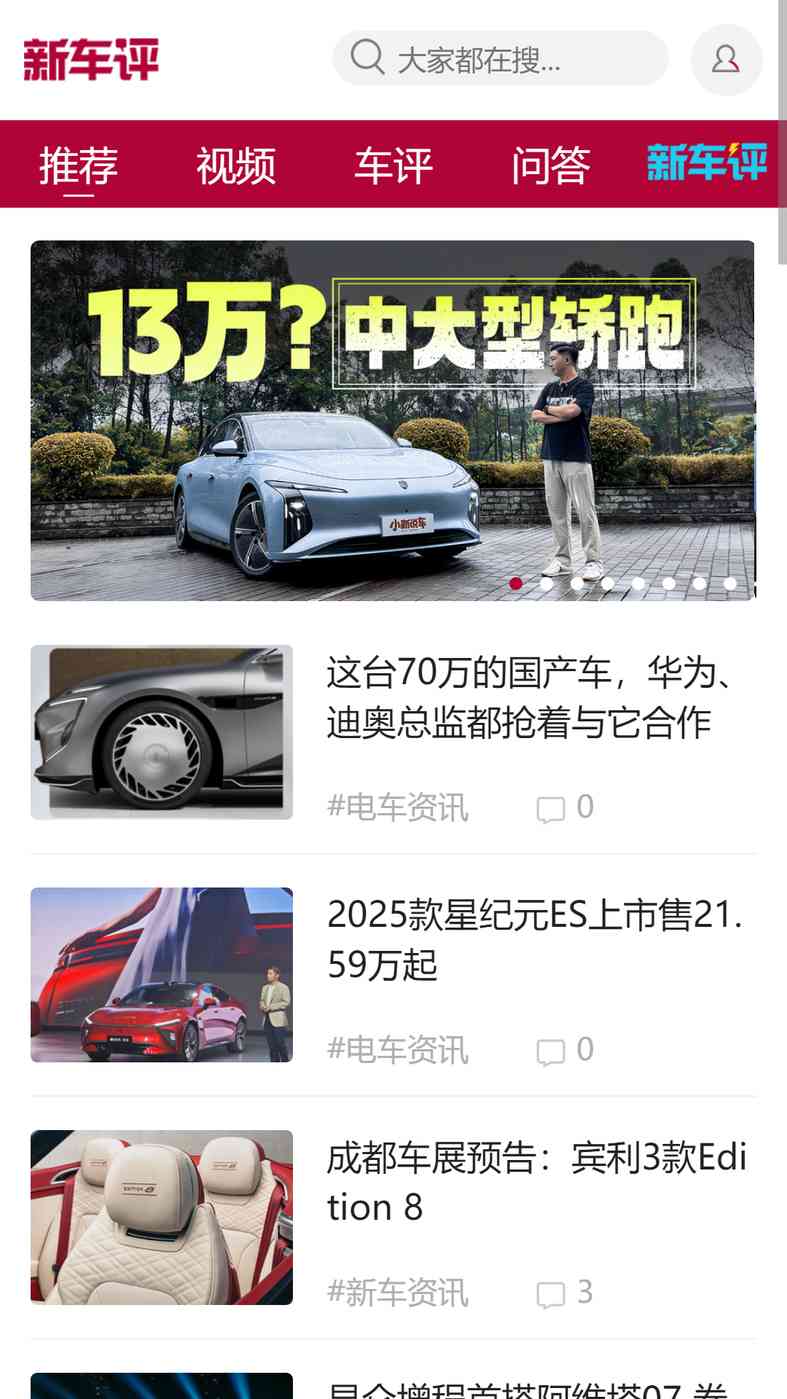
Task: Open the 2025款星纪元ES article
Action: tap(535, 940)
